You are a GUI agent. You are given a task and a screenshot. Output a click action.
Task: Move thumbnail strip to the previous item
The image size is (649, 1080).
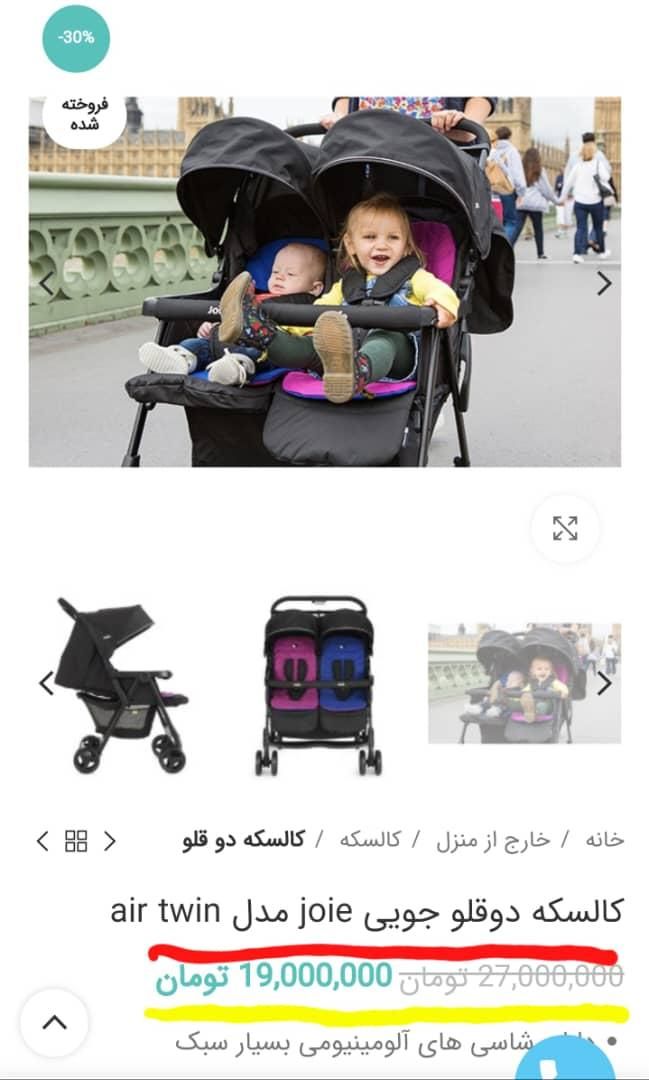(x=46, y=684)
